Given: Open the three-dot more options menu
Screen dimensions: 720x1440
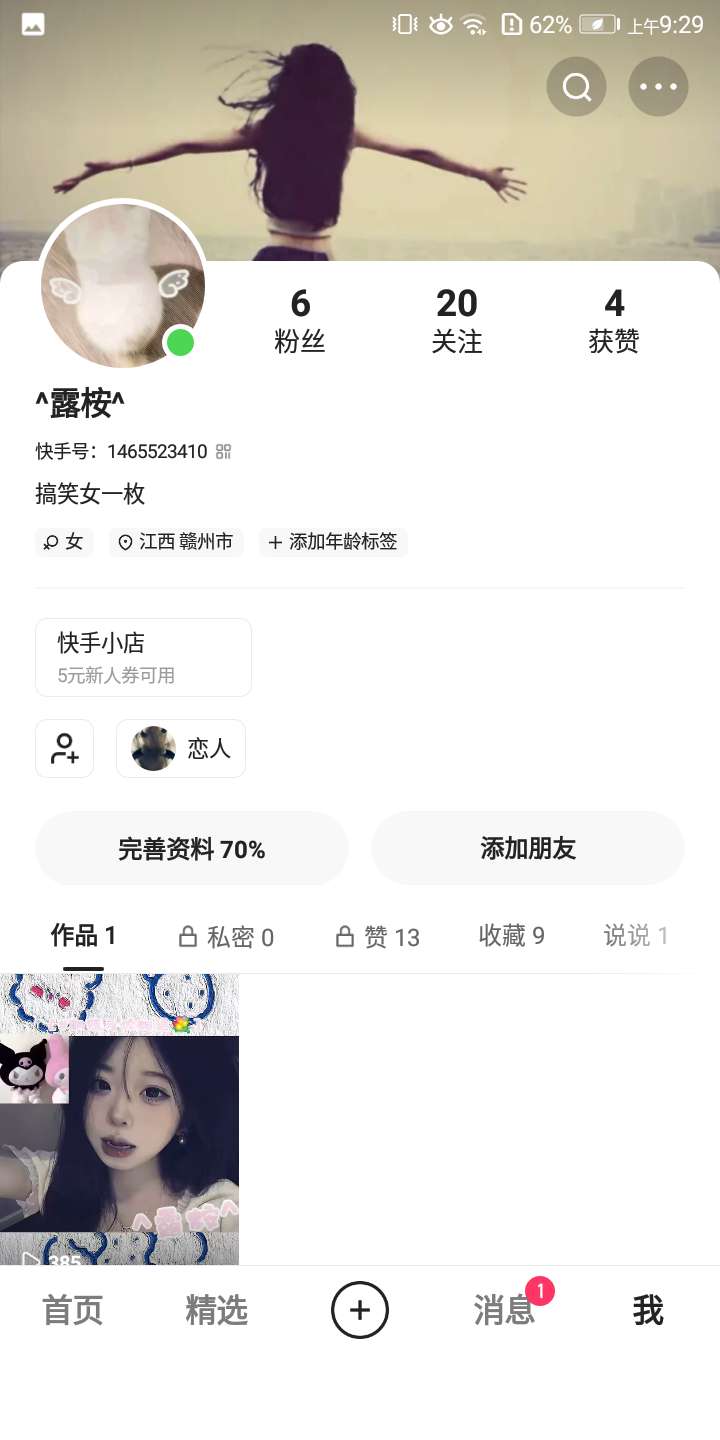Looking at the screenshot, I should tap(658, 87).
